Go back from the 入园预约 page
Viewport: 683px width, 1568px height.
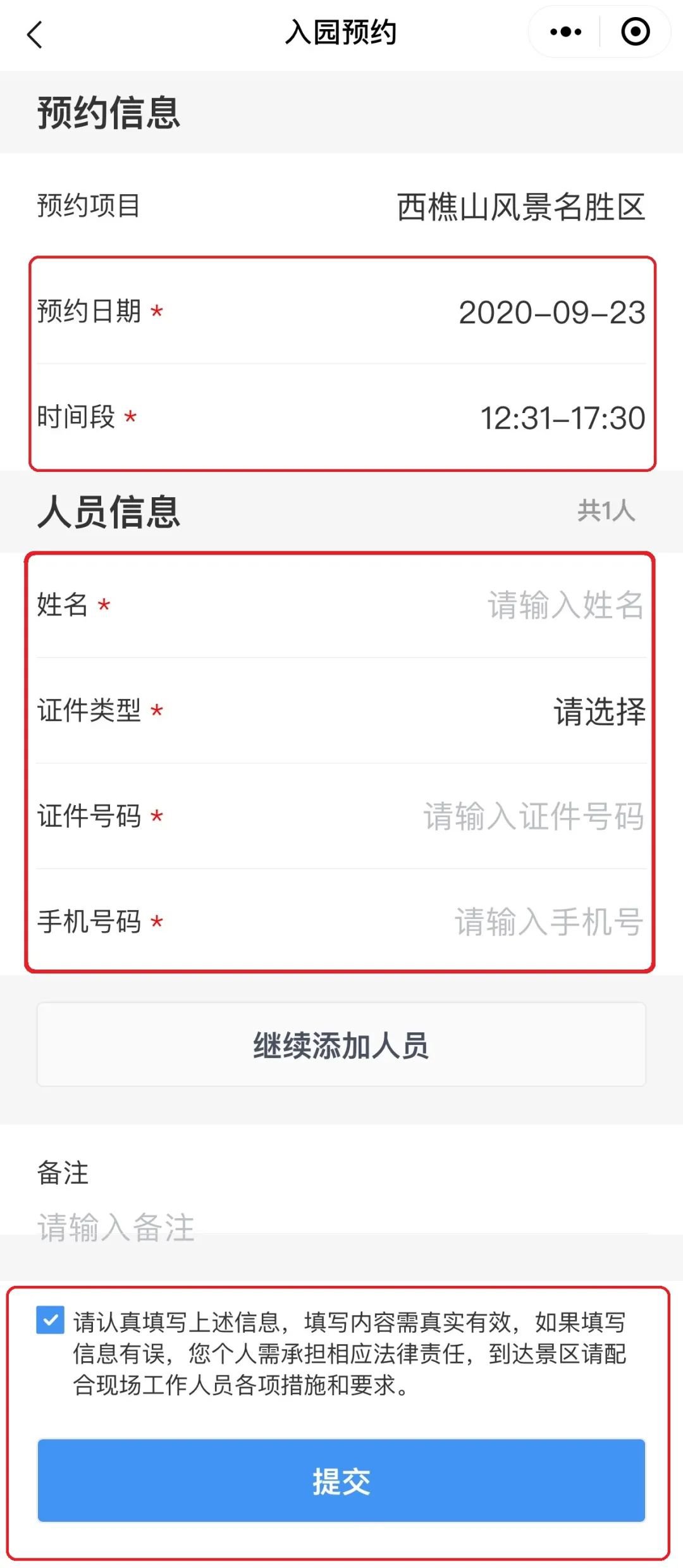coord(35,34)
